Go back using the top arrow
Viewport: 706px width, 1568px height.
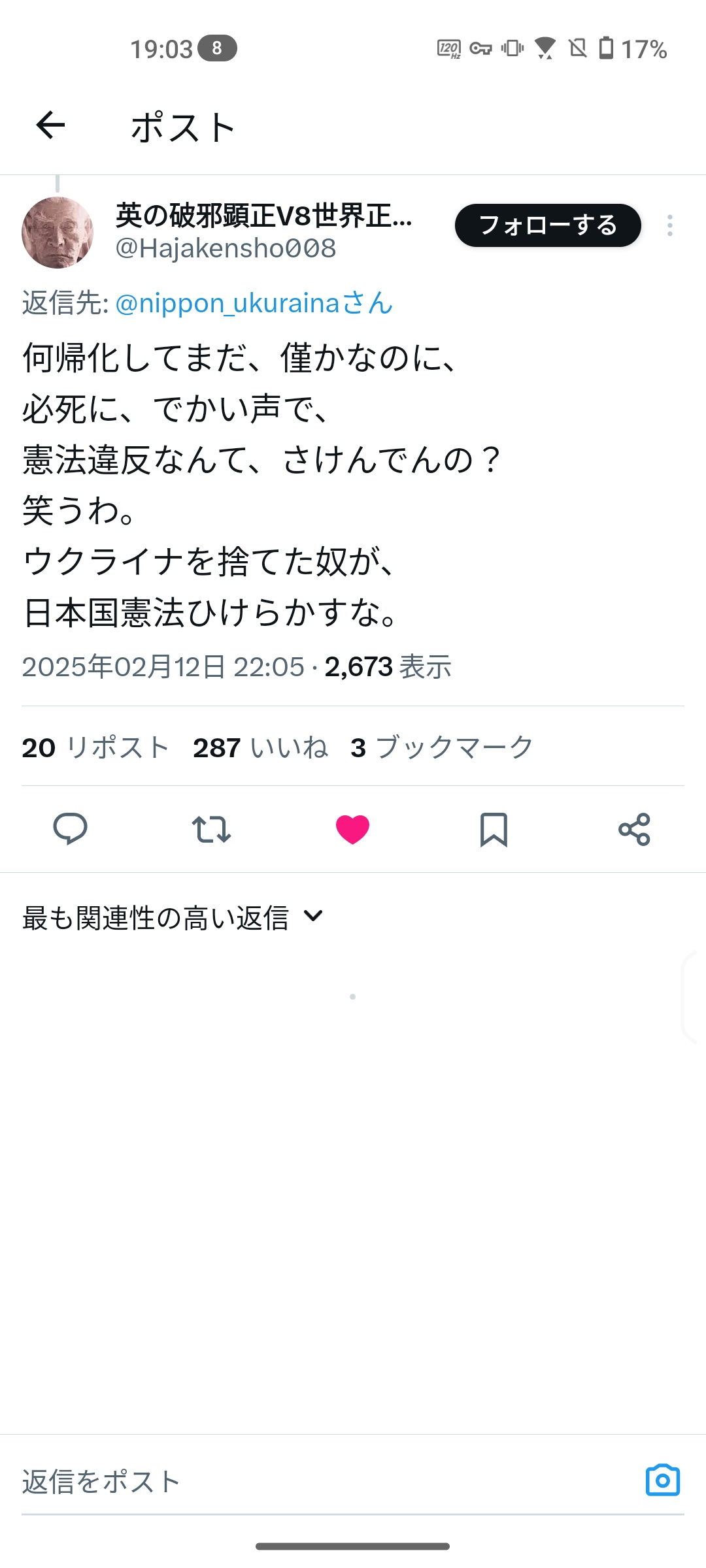[50, 125]
